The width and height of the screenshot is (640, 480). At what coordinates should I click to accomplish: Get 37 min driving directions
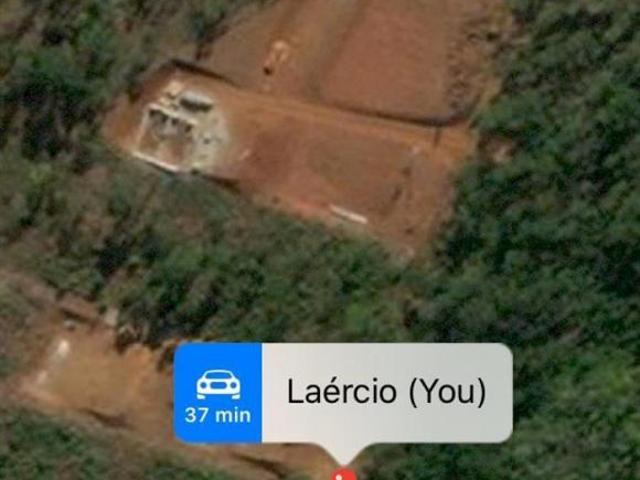click(x=218, y=393)
